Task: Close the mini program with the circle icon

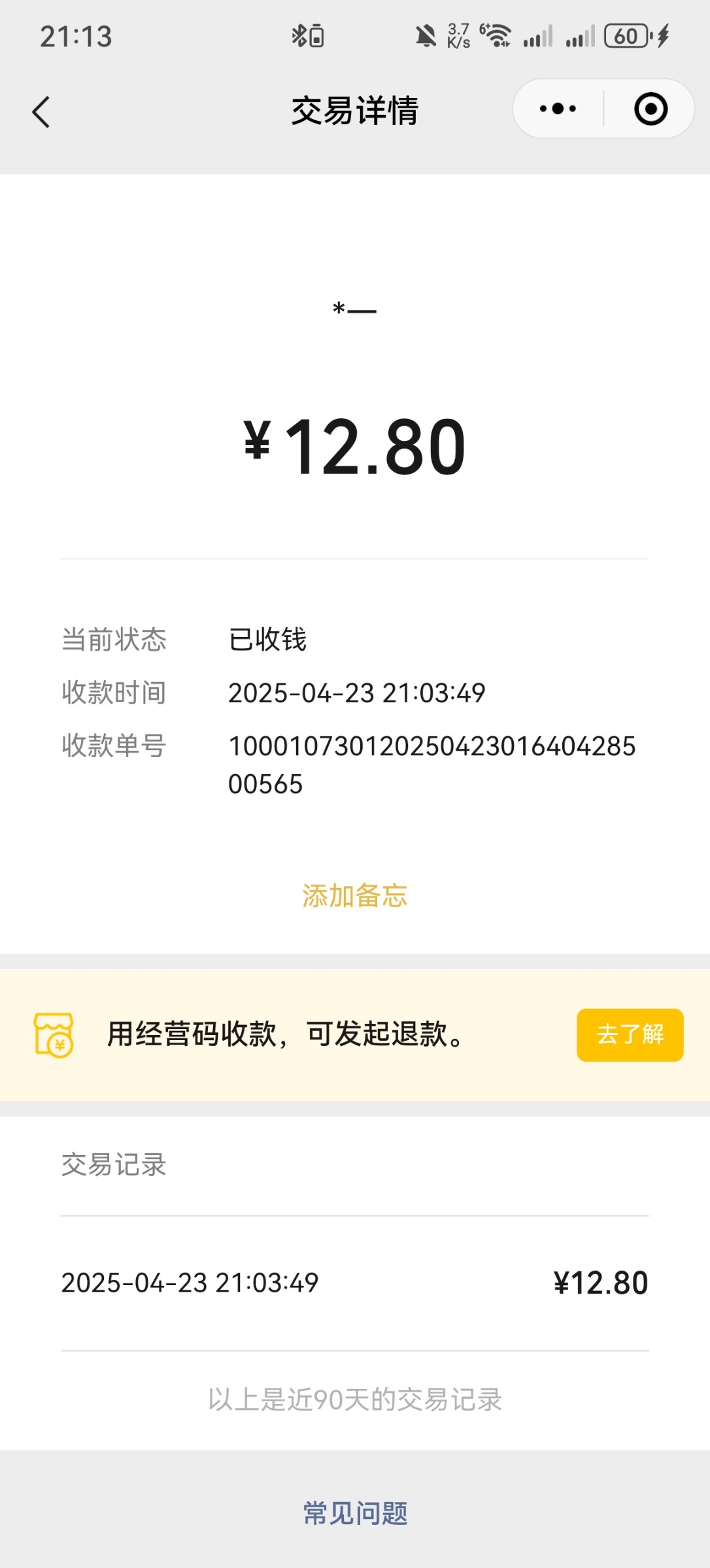Action: (651, 108)
